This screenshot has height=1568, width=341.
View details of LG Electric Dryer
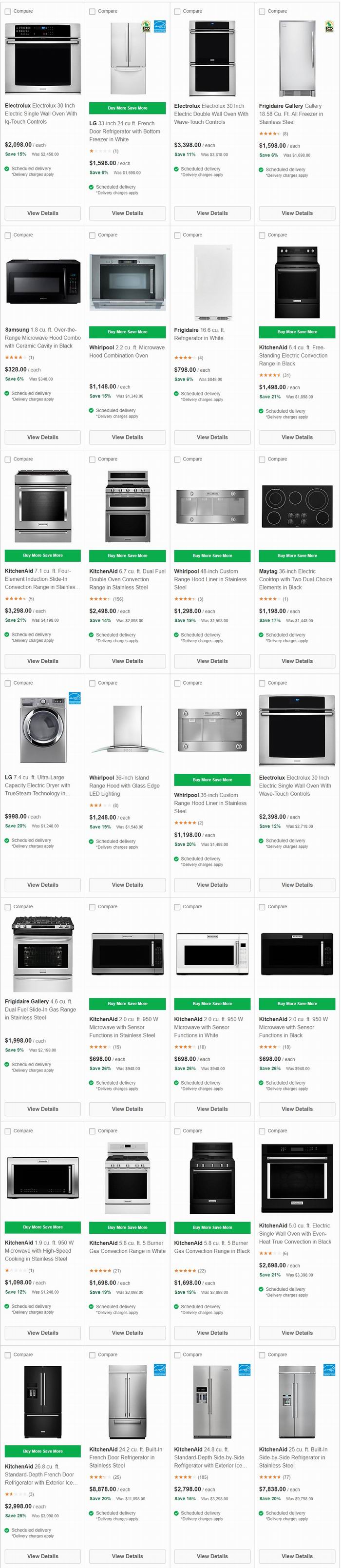tap(43, 885)
